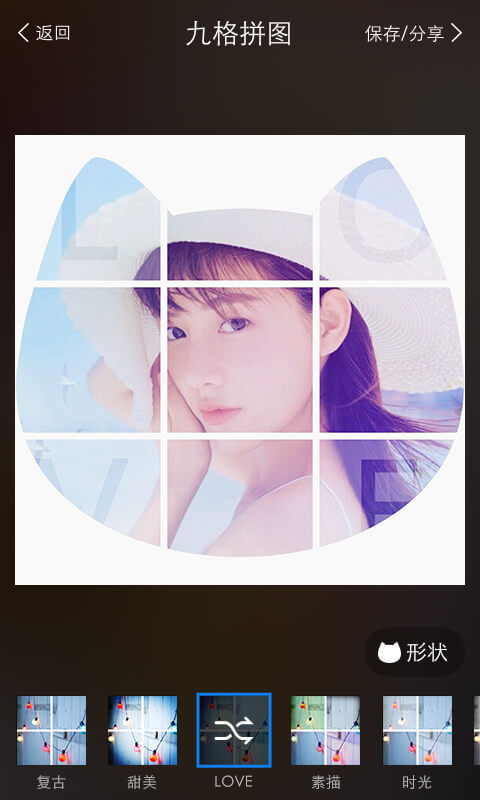Go back with the 返回 button
The image size is (480, 800).
pos(44,33)
